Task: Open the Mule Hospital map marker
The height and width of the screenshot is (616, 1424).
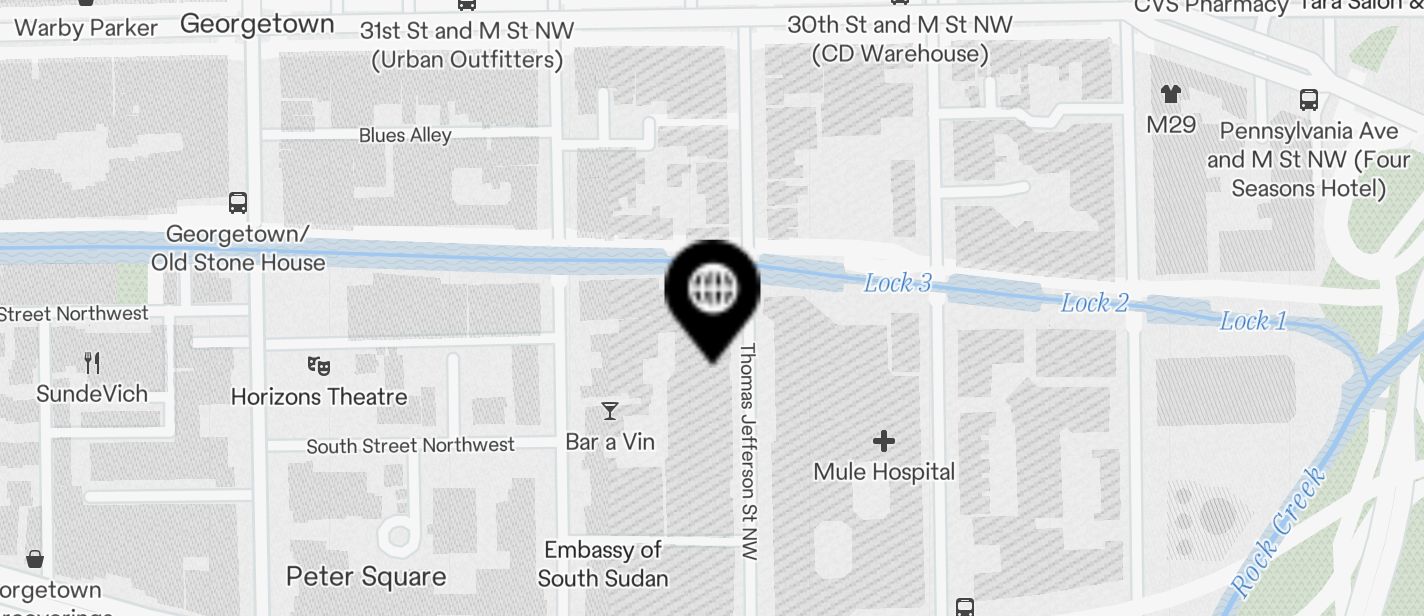Action: click(x=883, y=441)
